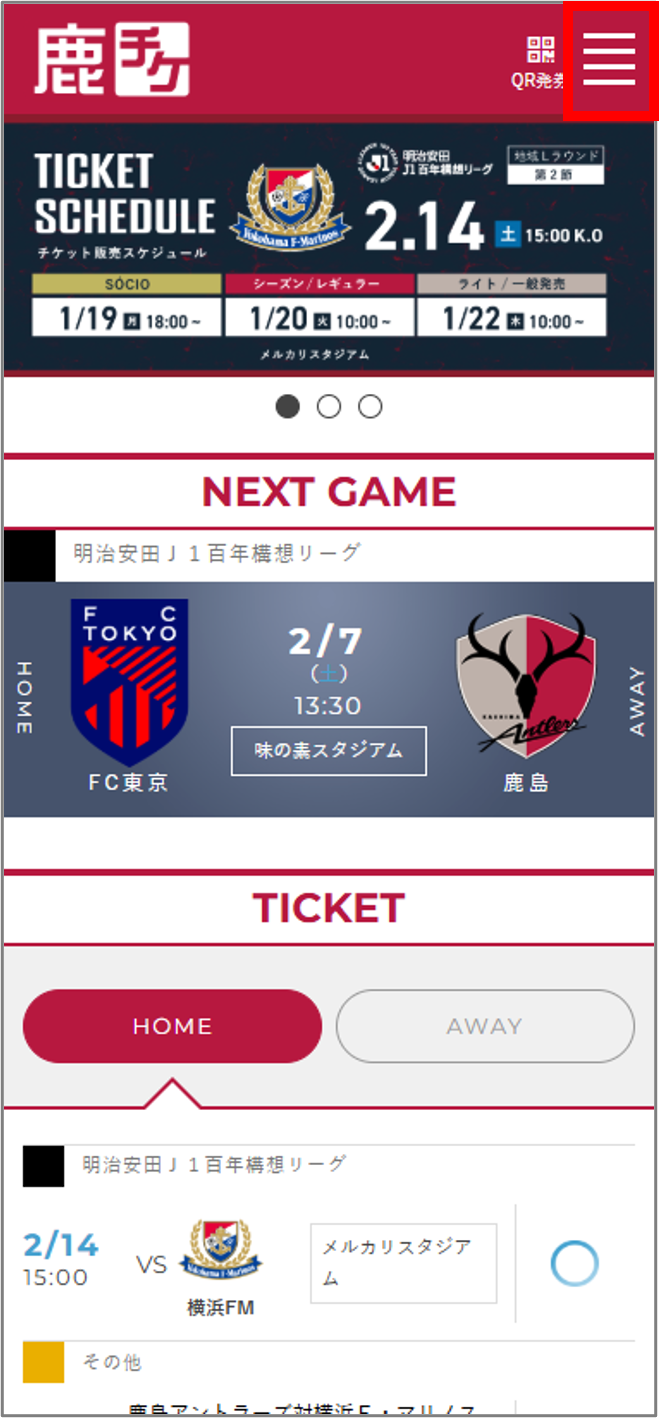Viewport: 659px width, 1418px height.
Task: Tap the メルカリスタジアム stadium button
Action: click(403, 1263)
